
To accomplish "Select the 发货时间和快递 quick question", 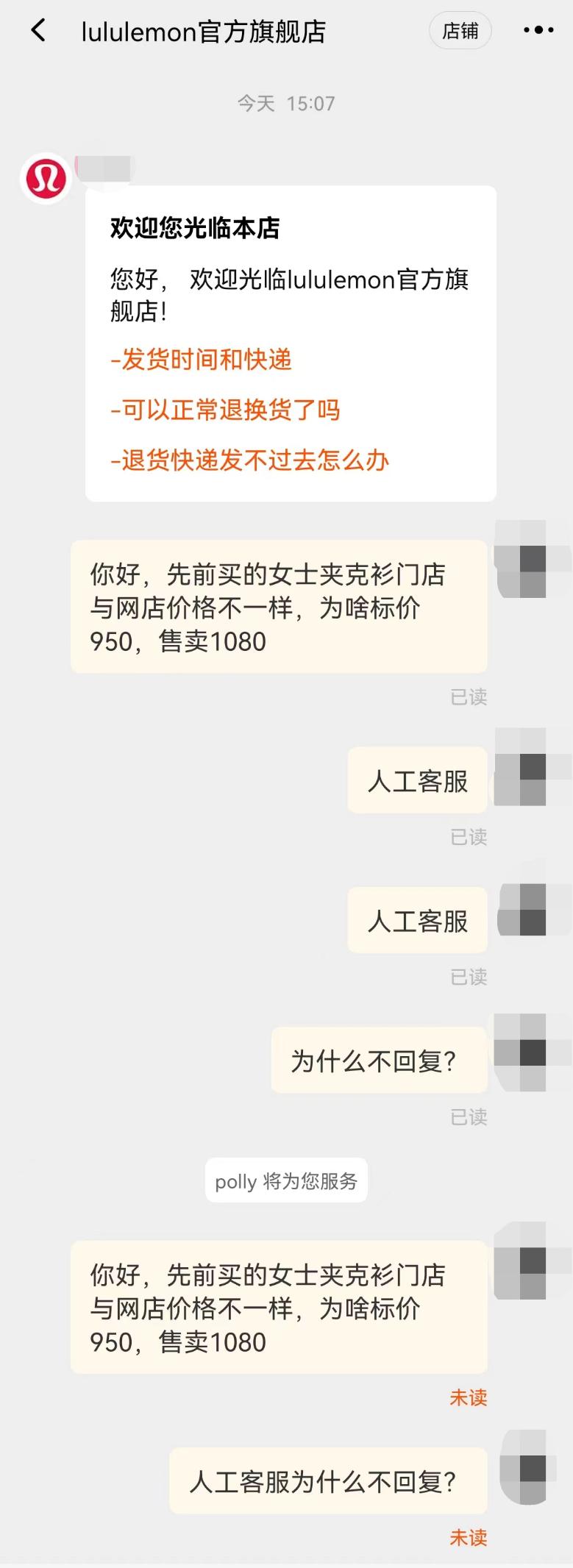I will [201, 360].
